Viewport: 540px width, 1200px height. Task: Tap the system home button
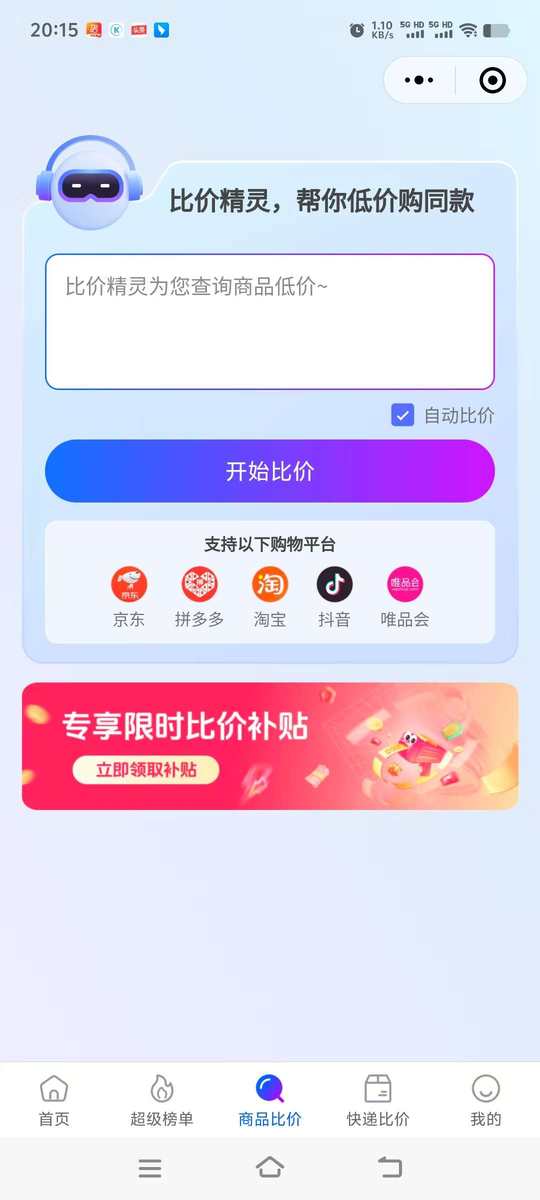(x=270, y=1167)
